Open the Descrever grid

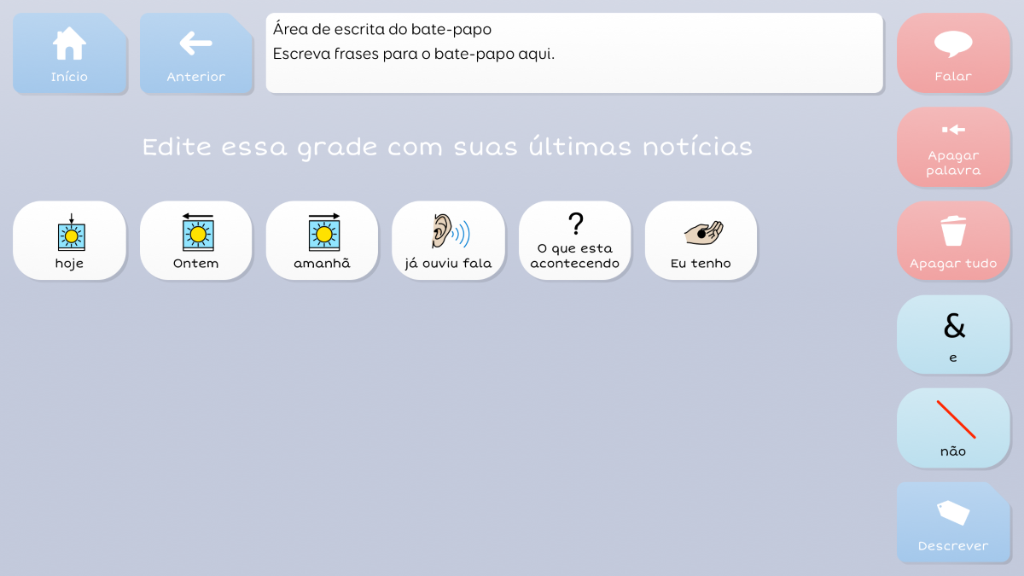953,522
